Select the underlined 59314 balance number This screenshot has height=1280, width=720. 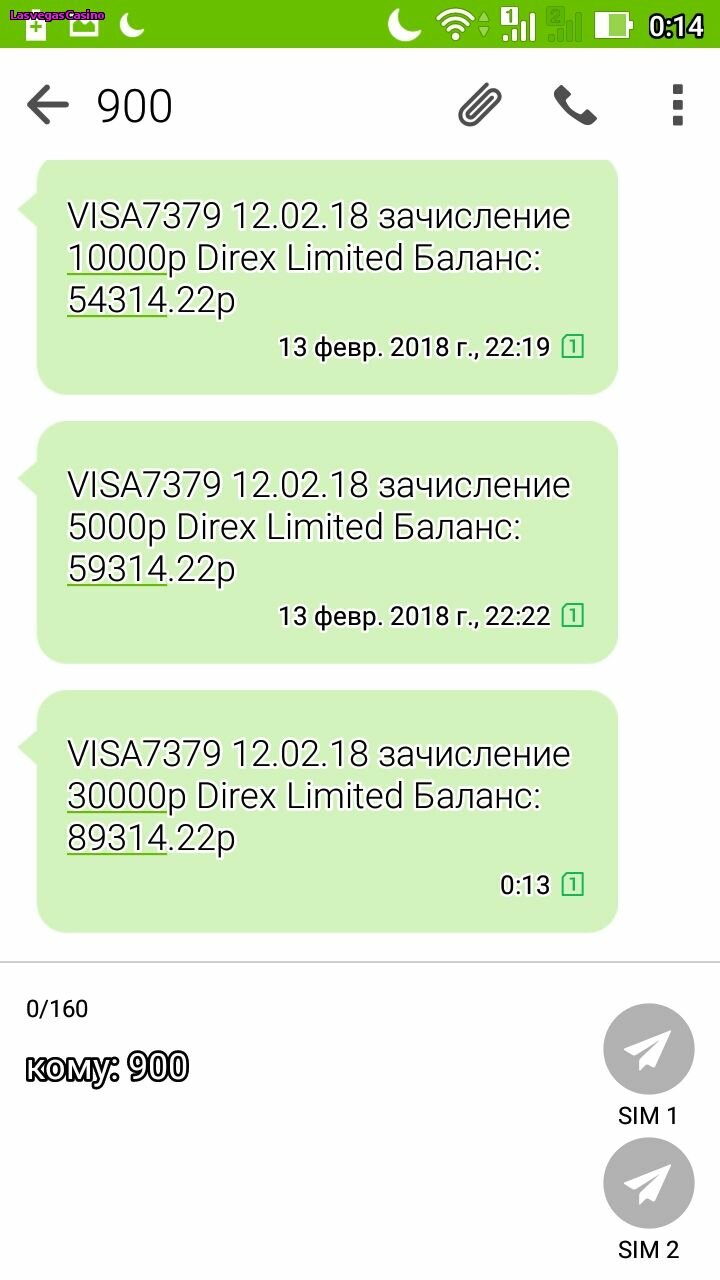pyautogui.click(x=116, y=569)
